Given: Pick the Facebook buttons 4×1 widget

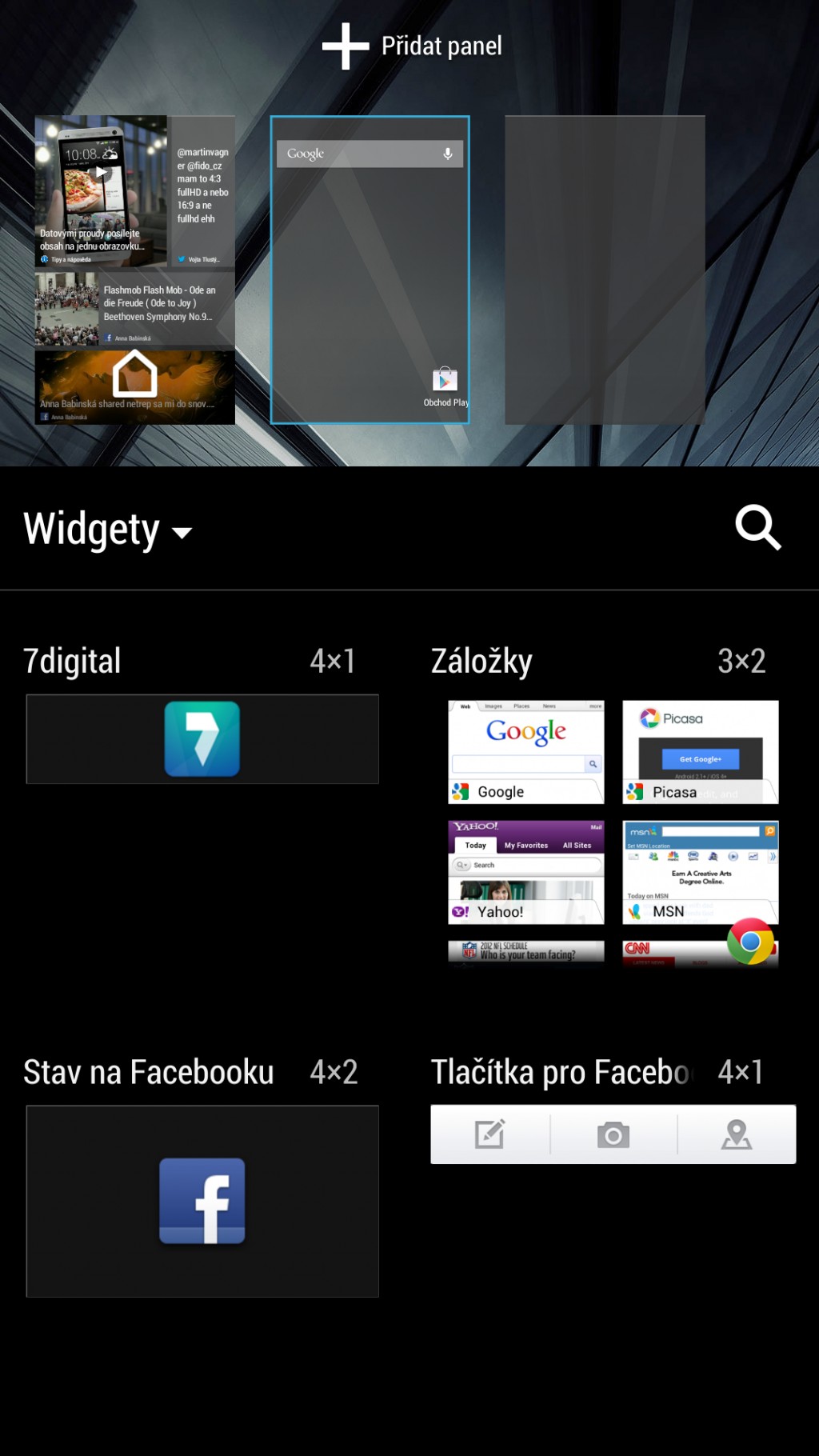Looking at the screenshot, I should tap(613, 1134).
